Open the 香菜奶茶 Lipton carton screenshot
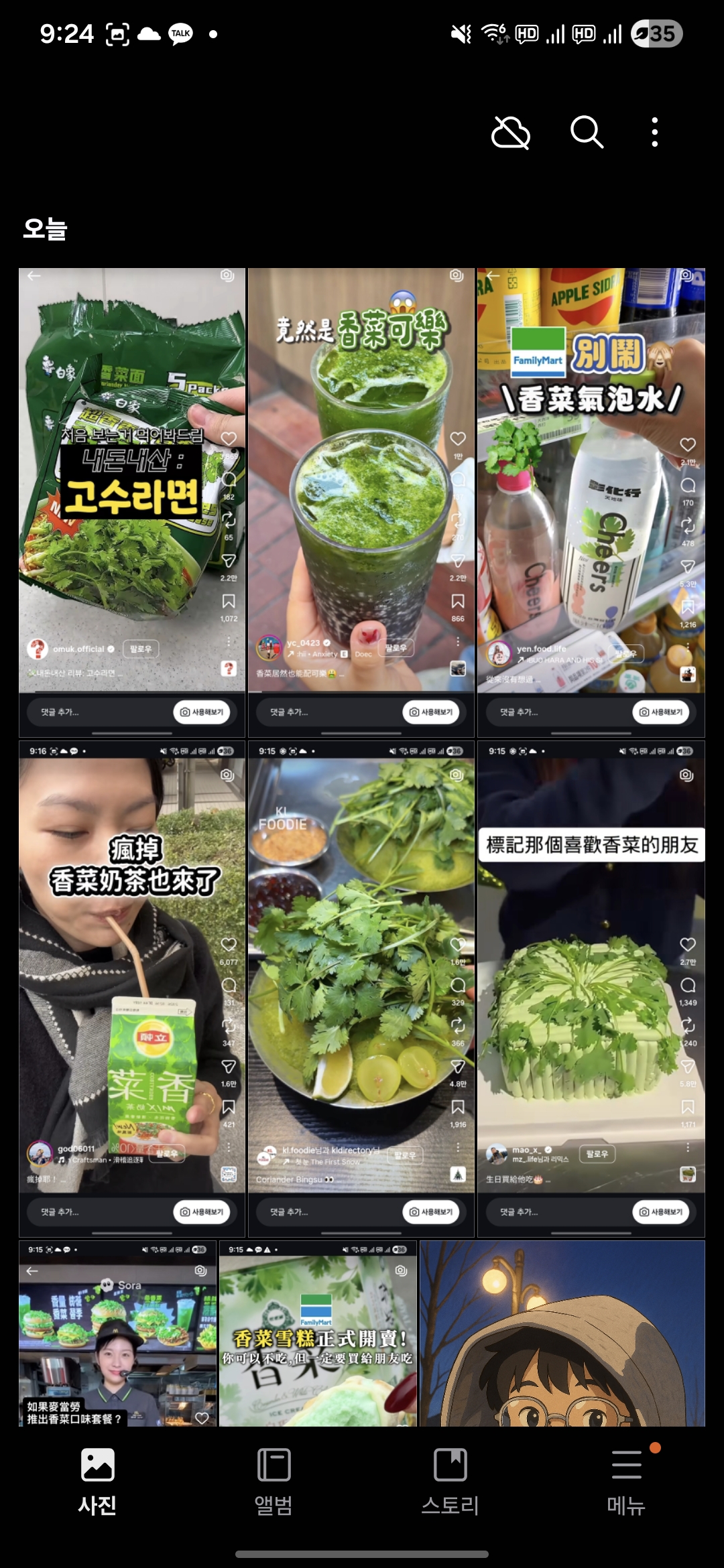The width and height of the screenshot is (724, 1568). coord(132,988)
